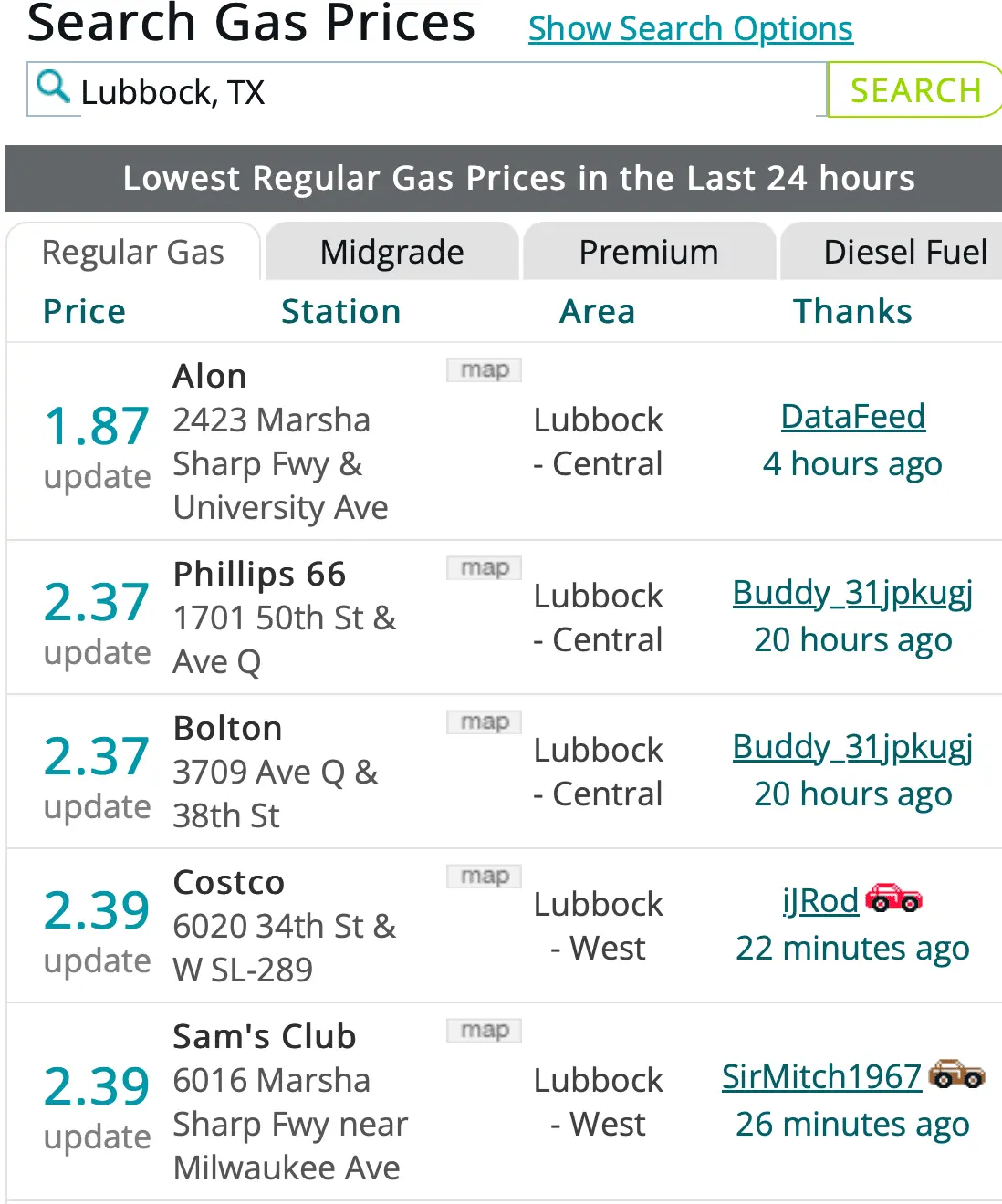
Task: View Bolton station on map
Action: tap(484, 722)
